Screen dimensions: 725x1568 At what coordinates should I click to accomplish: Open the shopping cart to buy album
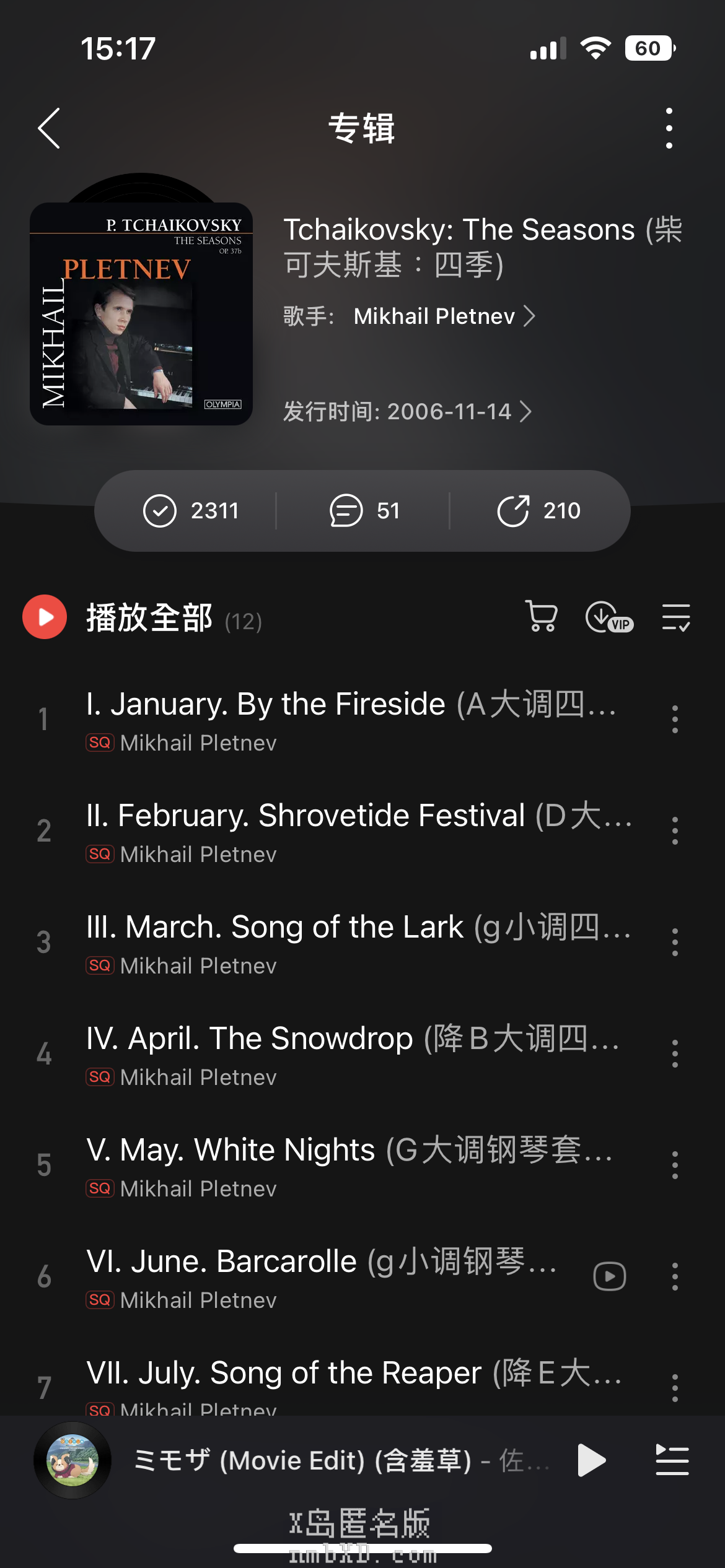[541, 617]
